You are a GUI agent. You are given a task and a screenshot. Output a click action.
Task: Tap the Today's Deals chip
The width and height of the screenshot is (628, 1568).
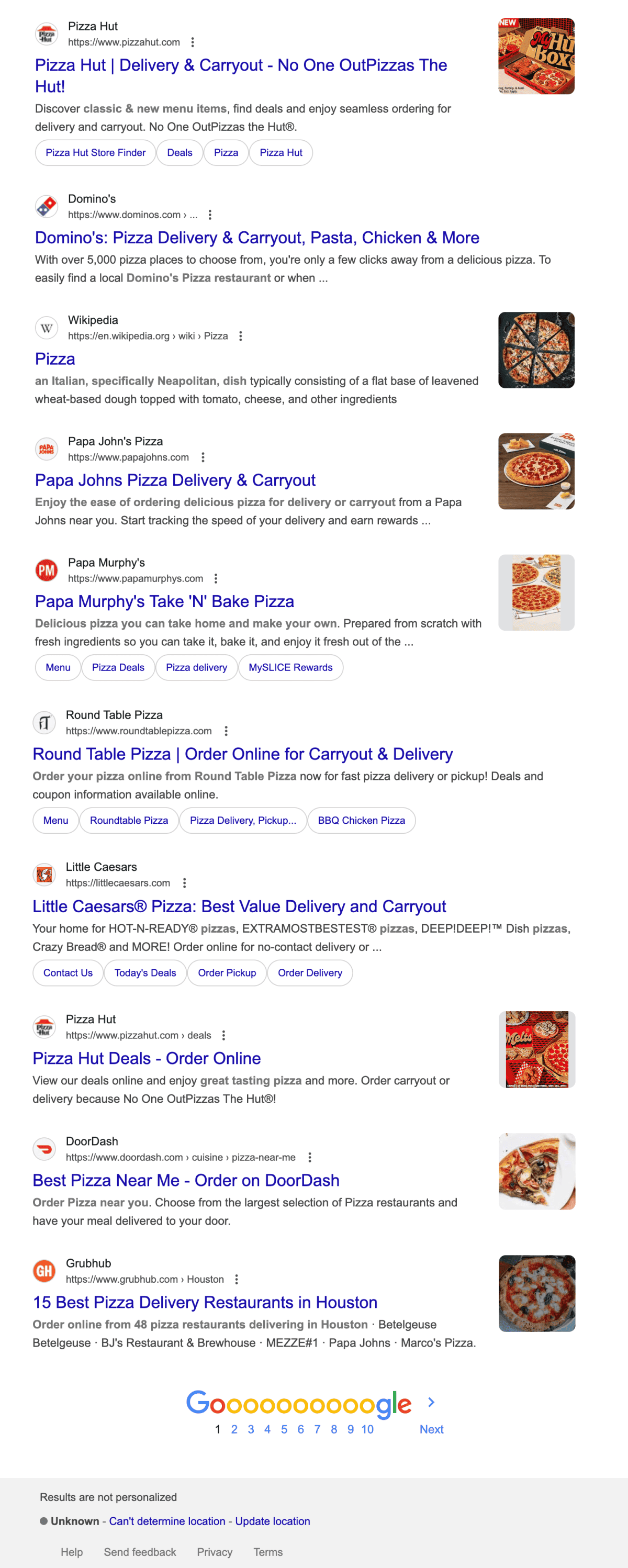click(x=145, y=973)
